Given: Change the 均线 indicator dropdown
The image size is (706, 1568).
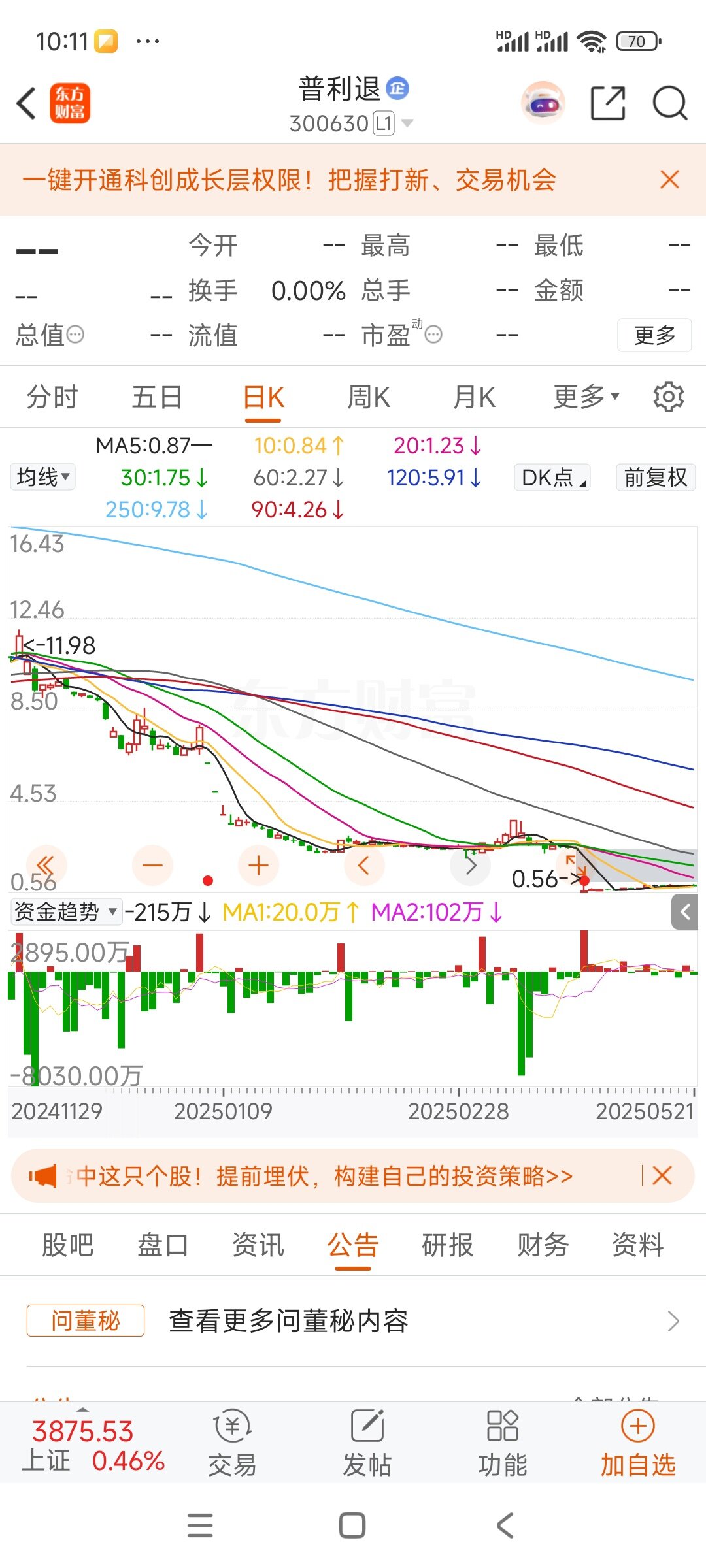Looking at the screenshot, I should tap(43, 477).
